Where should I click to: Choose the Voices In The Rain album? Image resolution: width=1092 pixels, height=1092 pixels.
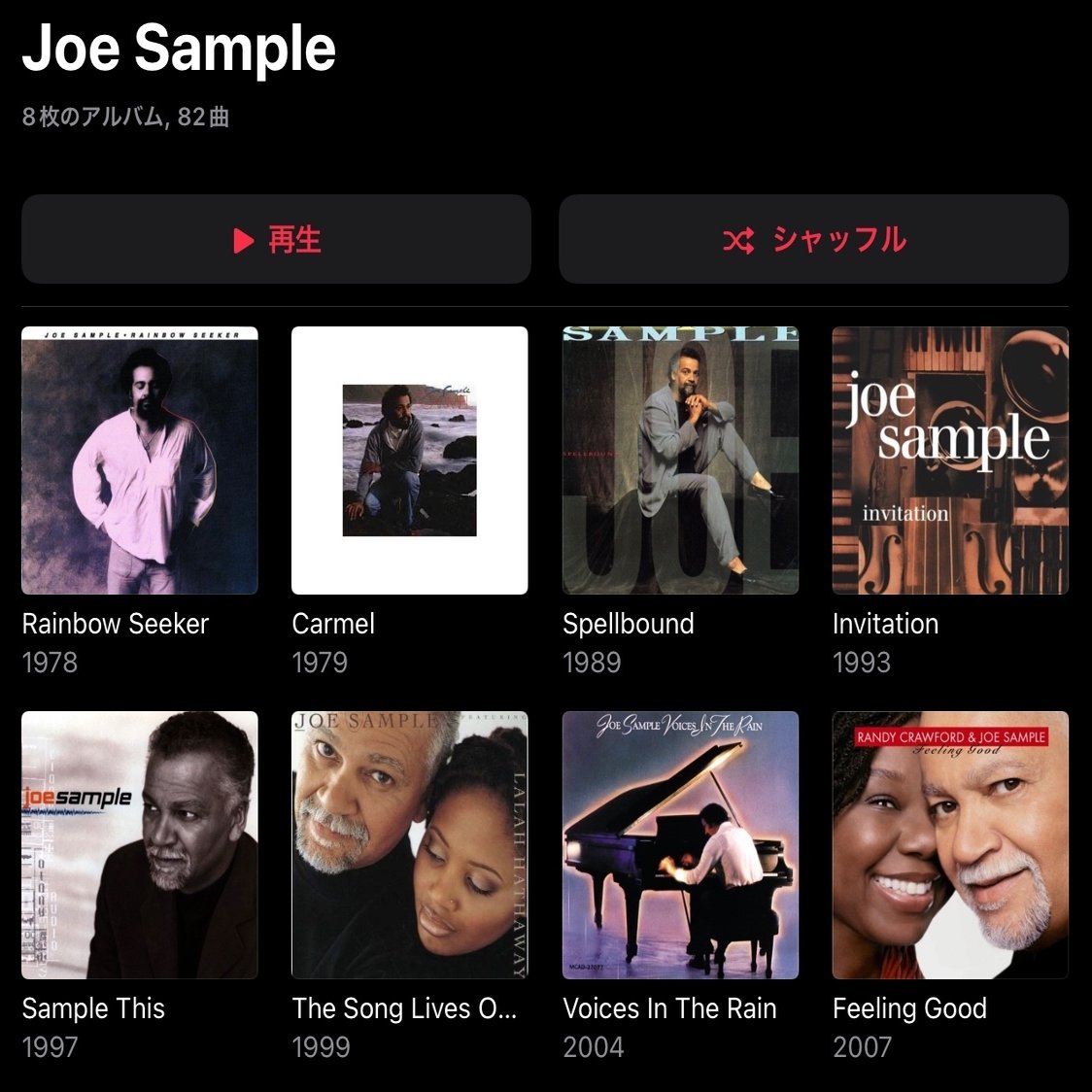click(x=680, y=845)
